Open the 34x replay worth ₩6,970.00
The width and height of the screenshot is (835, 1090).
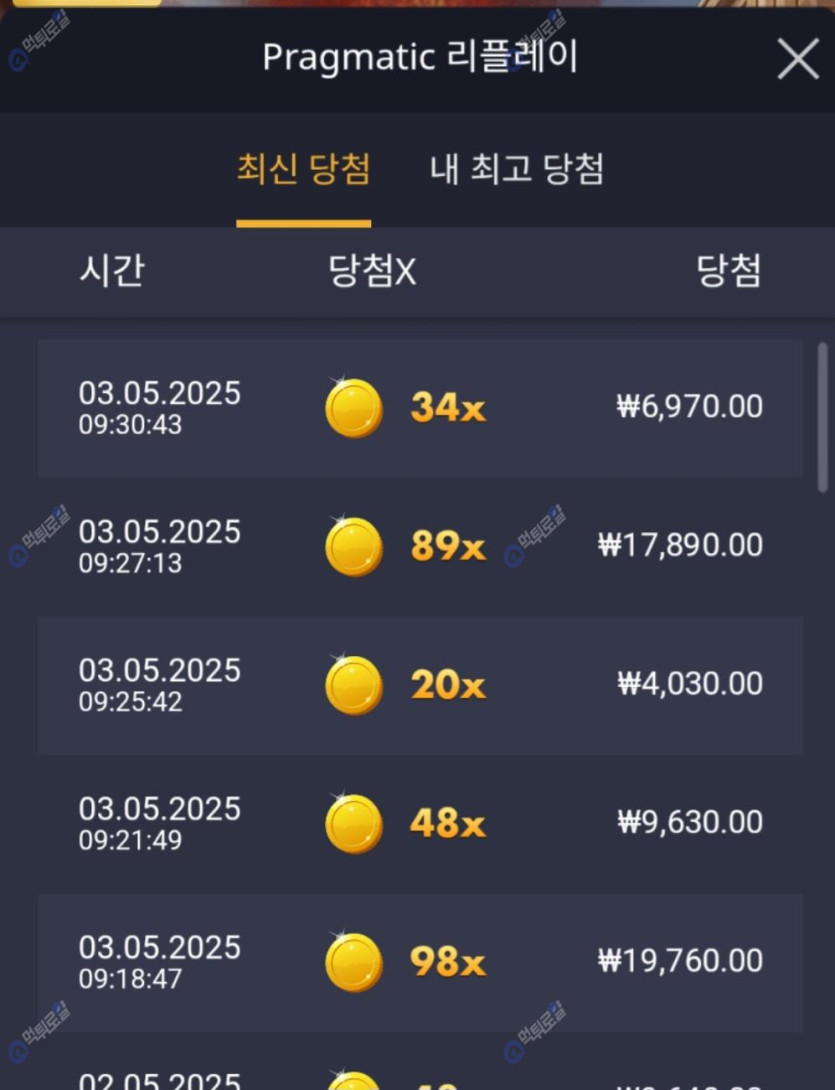(420, 408)
